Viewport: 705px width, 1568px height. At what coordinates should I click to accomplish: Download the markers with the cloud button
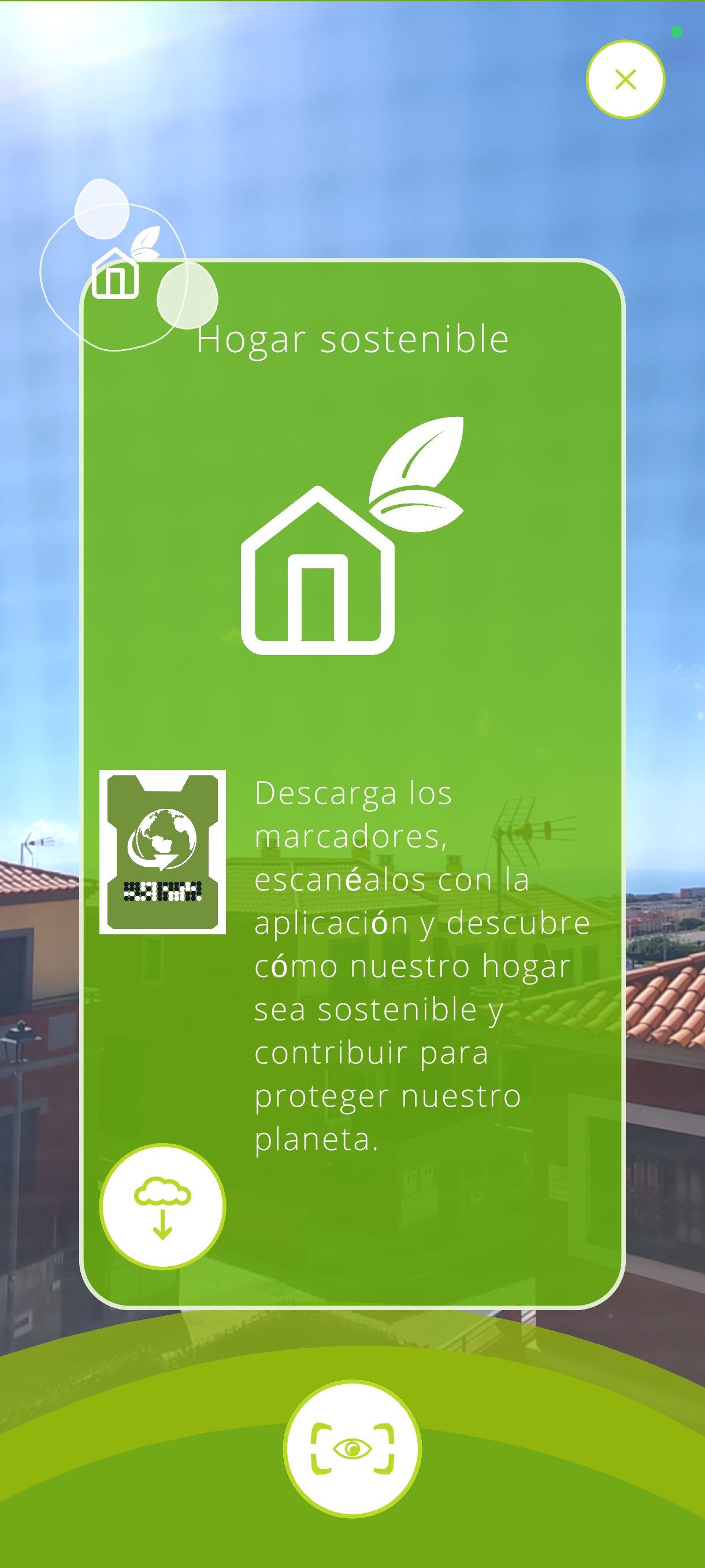pyautogui.click(x=162, y=1207)
